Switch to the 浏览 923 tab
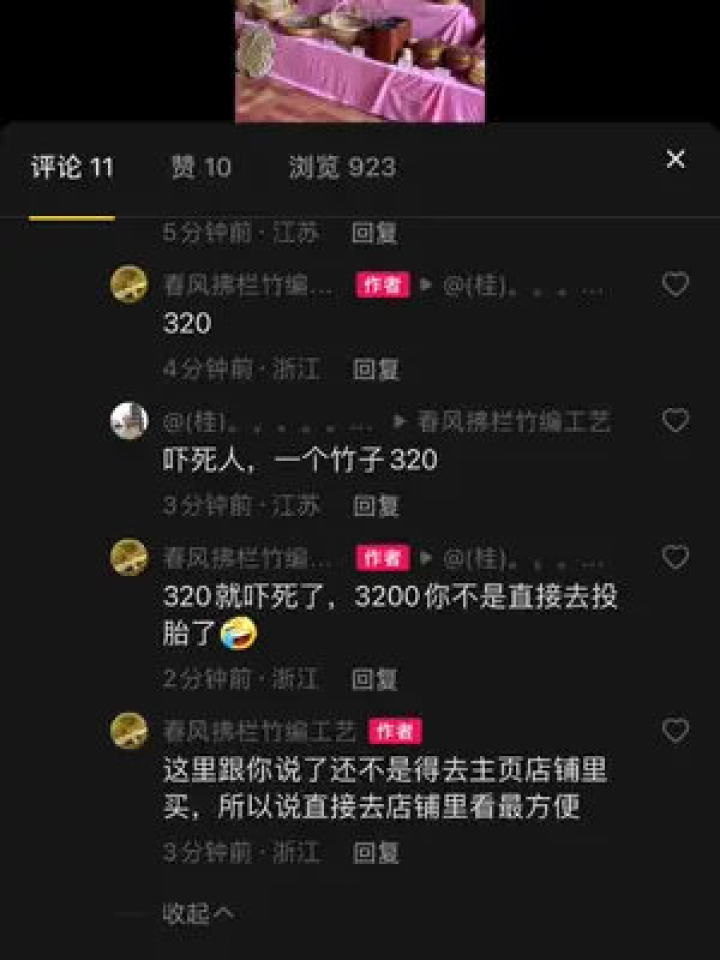720x960 pixels. 342,168
